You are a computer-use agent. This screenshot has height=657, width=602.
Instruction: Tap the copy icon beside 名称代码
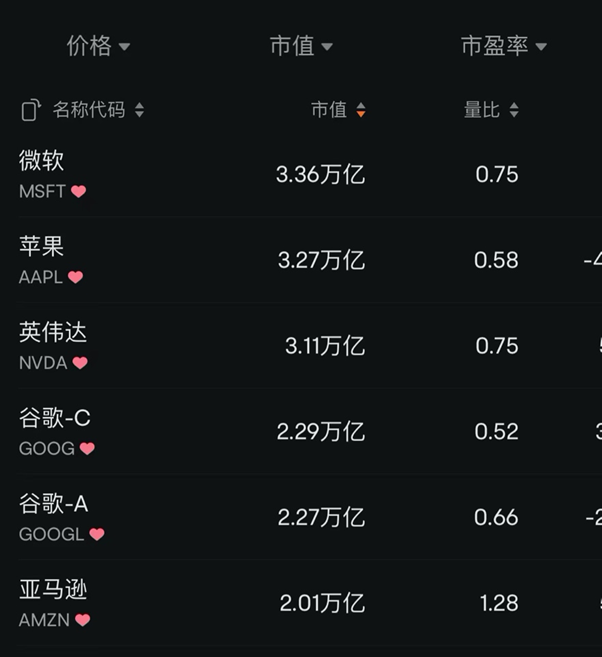click(x=31, y=110)
